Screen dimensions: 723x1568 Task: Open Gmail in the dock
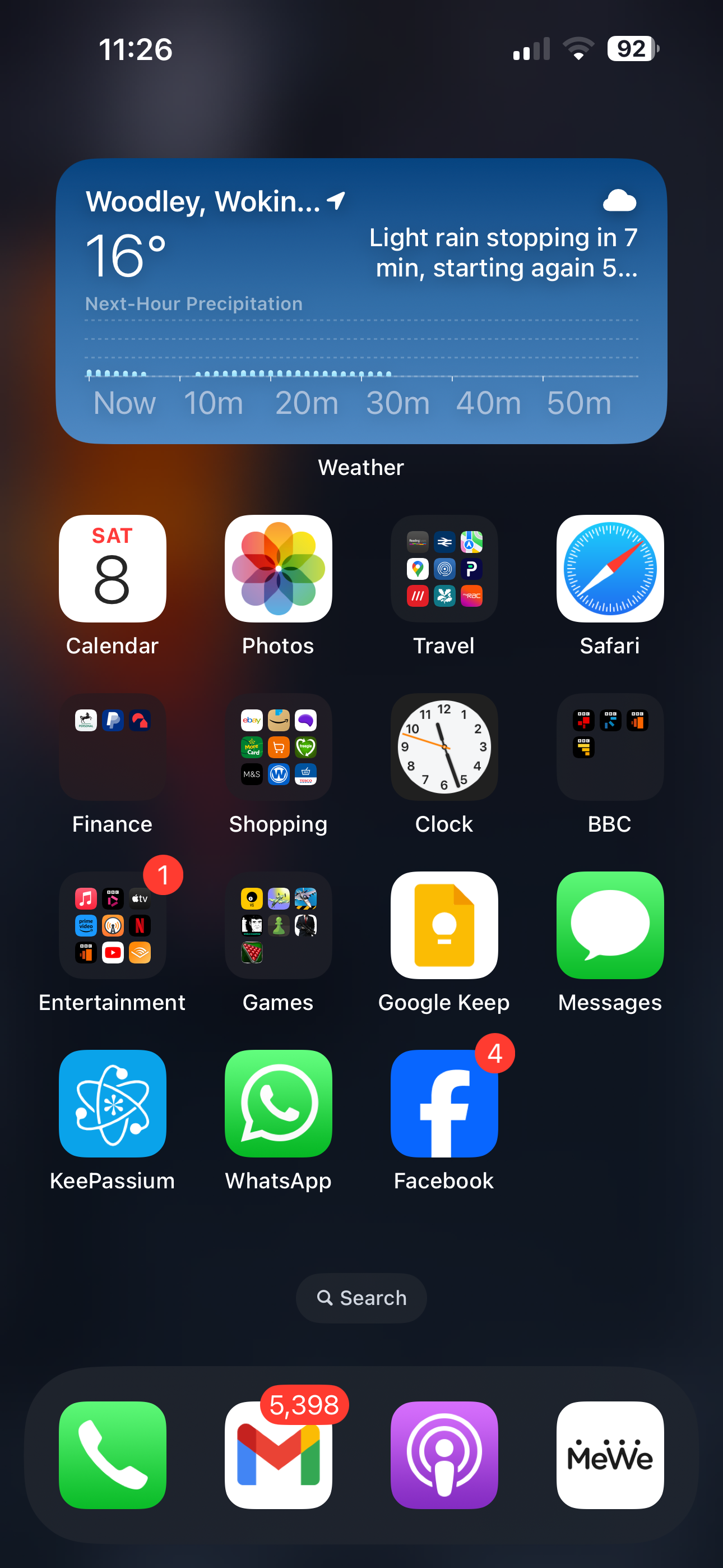click(x=278, y=1455)
